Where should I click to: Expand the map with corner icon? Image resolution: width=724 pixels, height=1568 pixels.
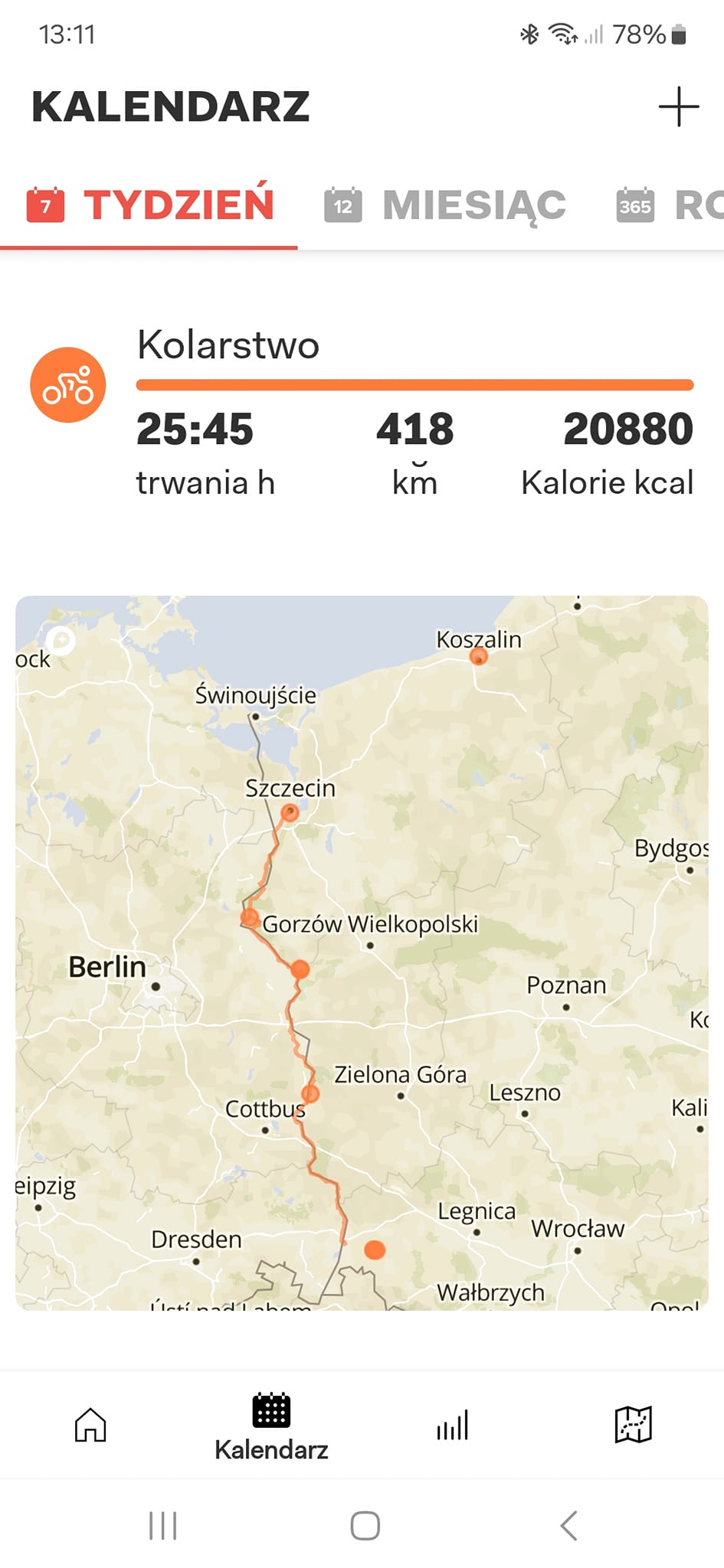60,640
